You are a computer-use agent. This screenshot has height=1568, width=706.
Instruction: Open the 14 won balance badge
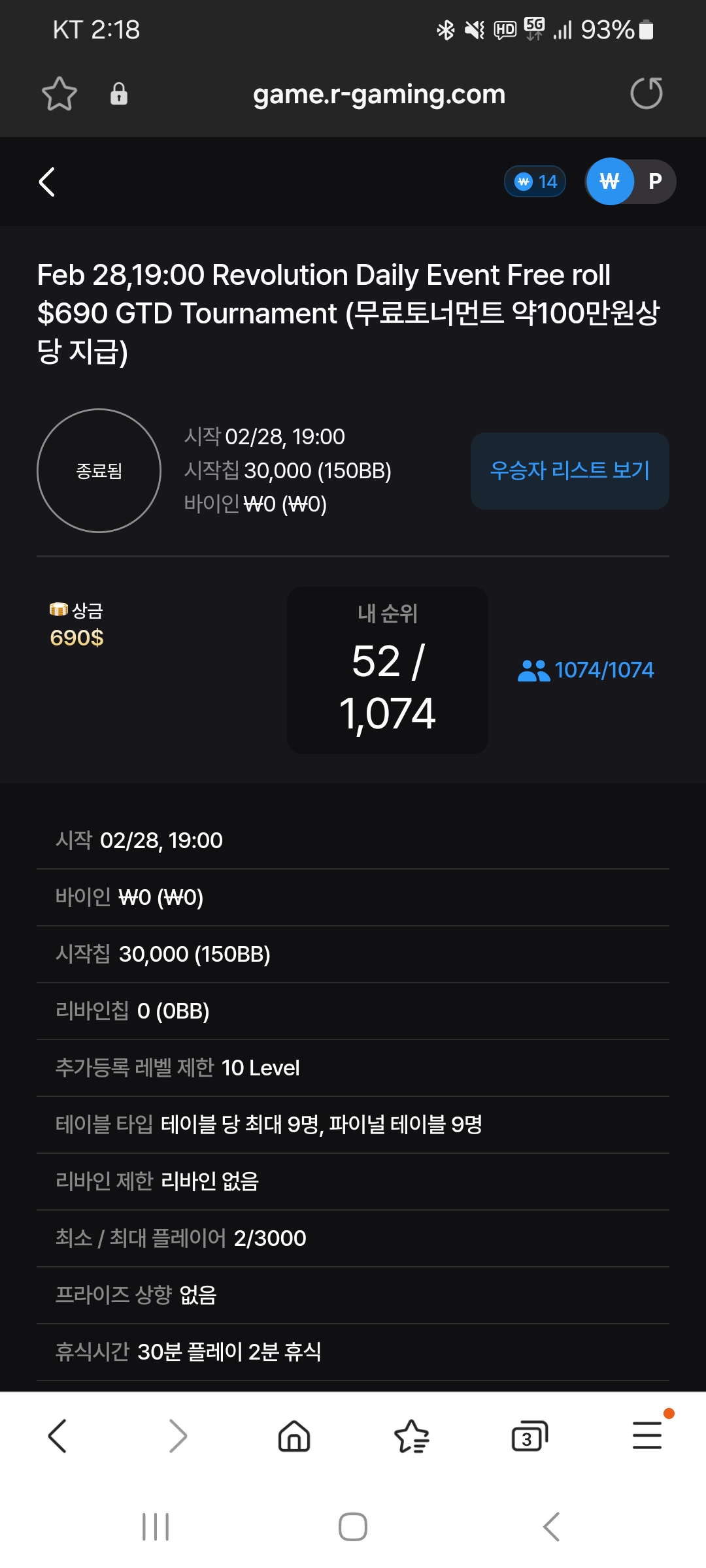(x=535, y=182)
